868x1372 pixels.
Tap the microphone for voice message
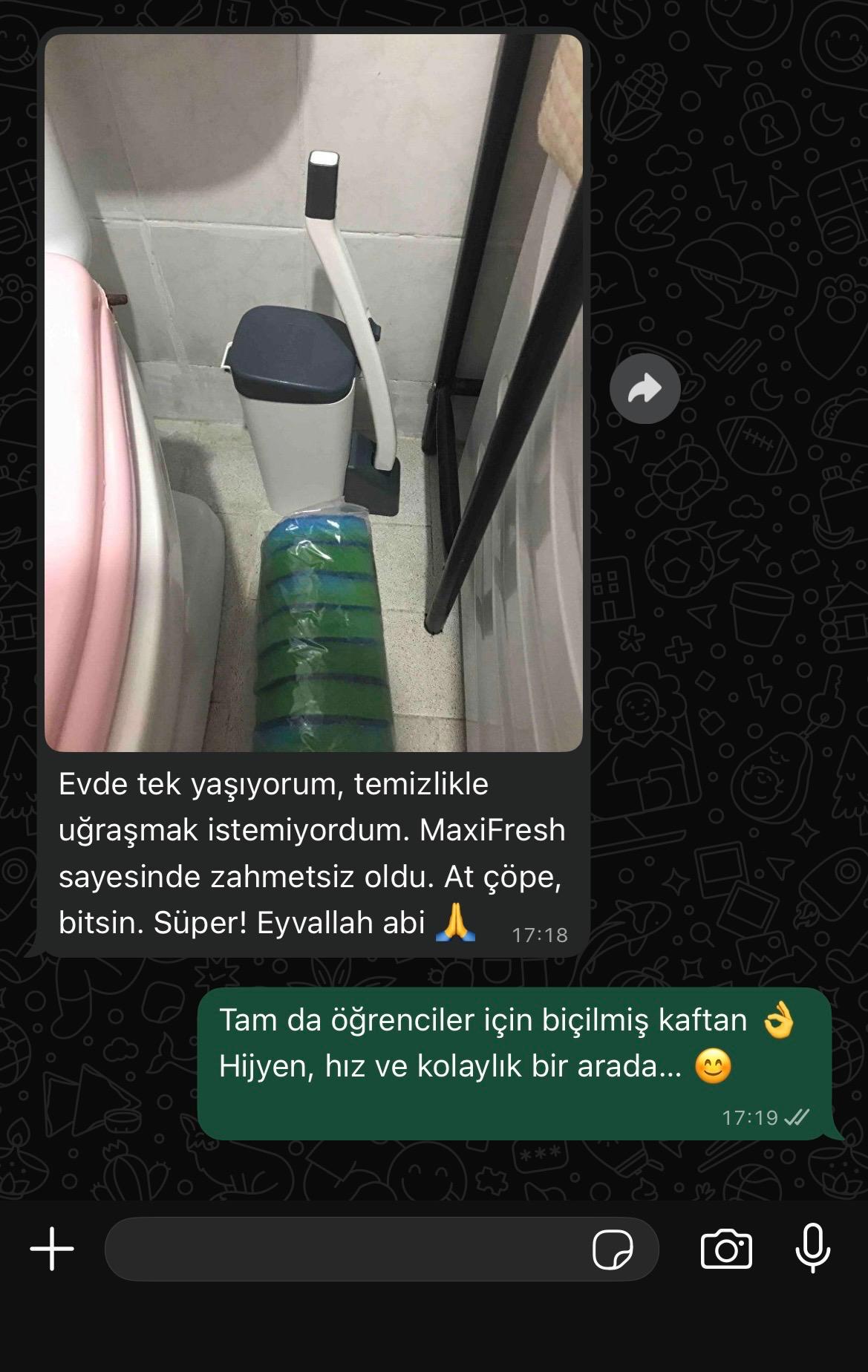[x=812, y=1248]
